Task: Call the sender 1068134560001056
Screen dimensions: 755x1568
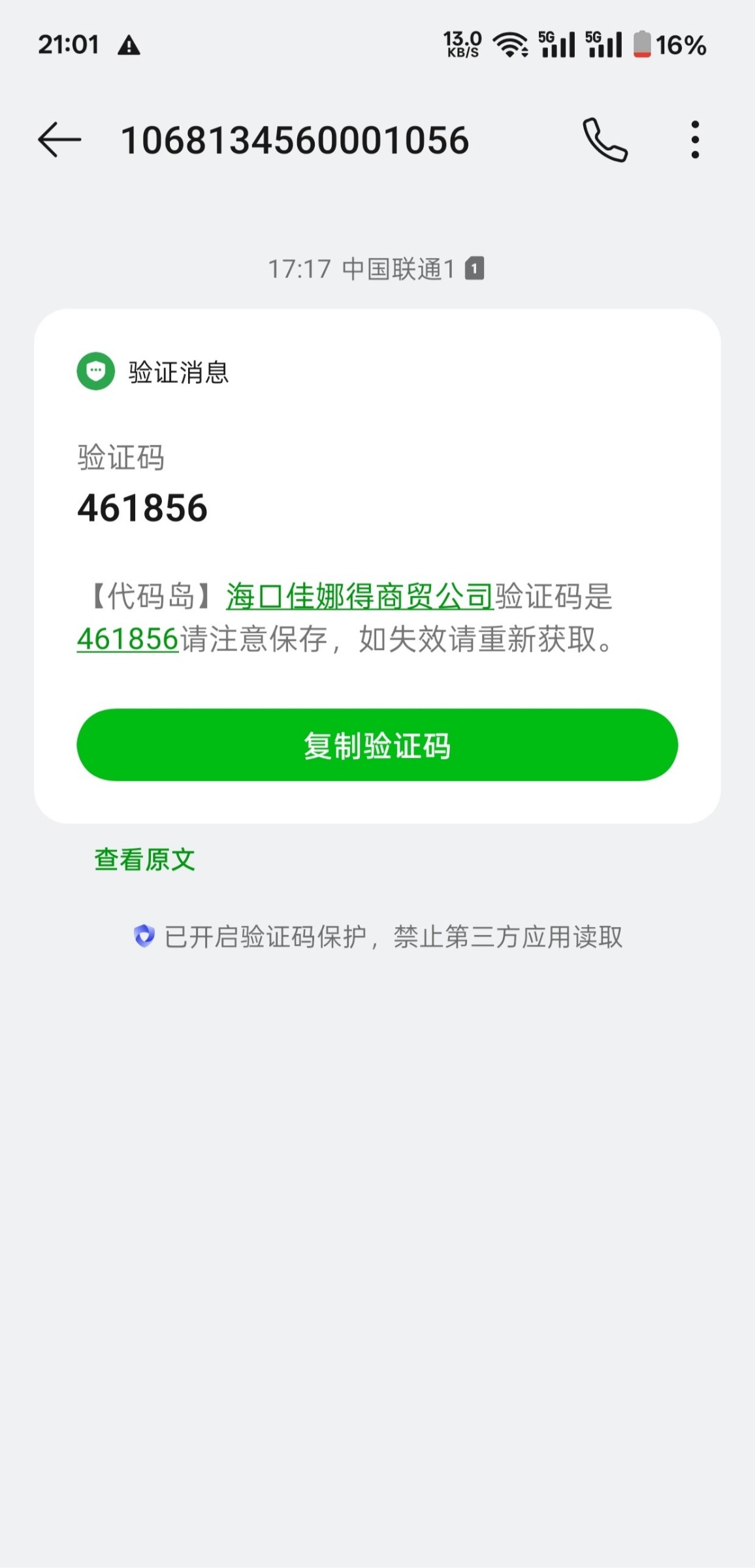Action: [605, 140]
